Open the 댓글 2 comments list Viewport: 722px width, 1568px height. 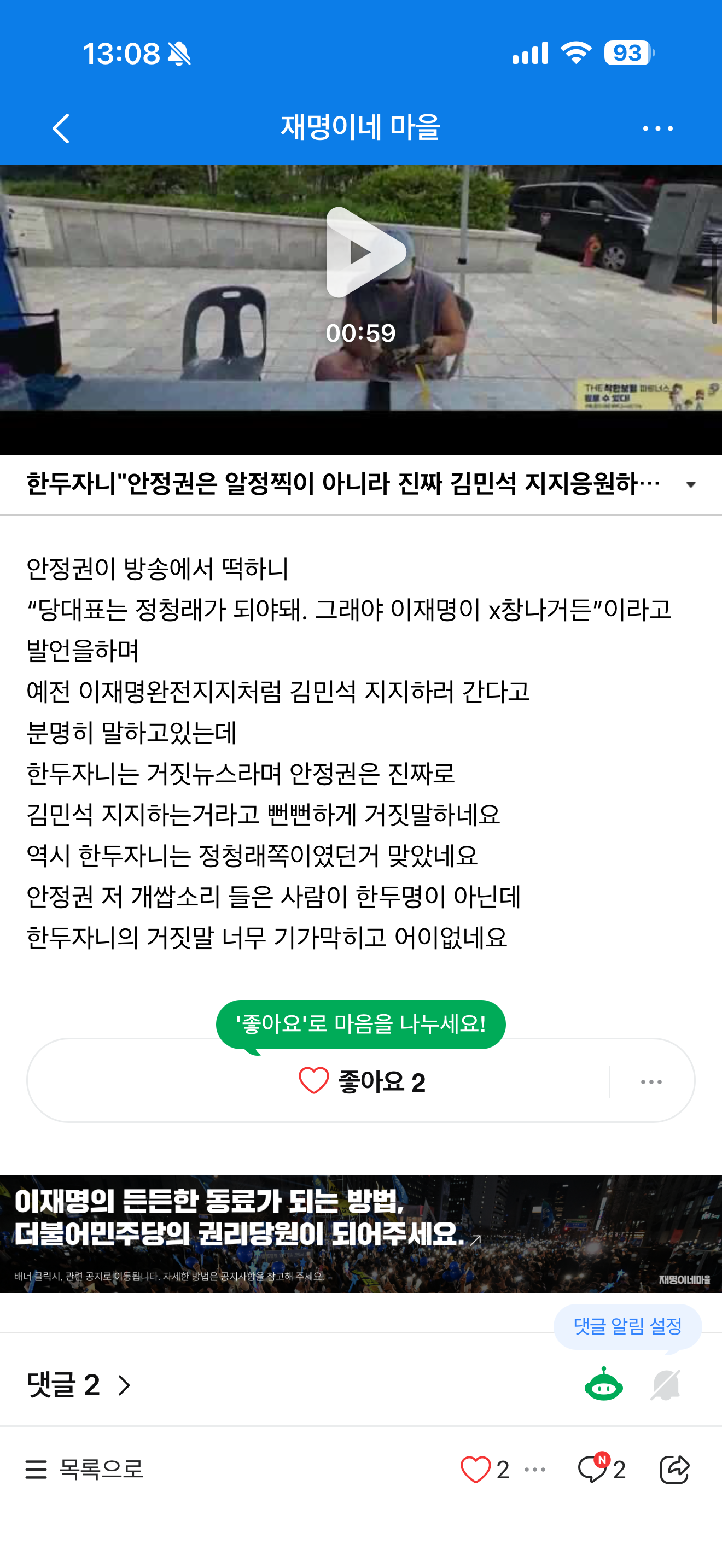pos(79,1385)
